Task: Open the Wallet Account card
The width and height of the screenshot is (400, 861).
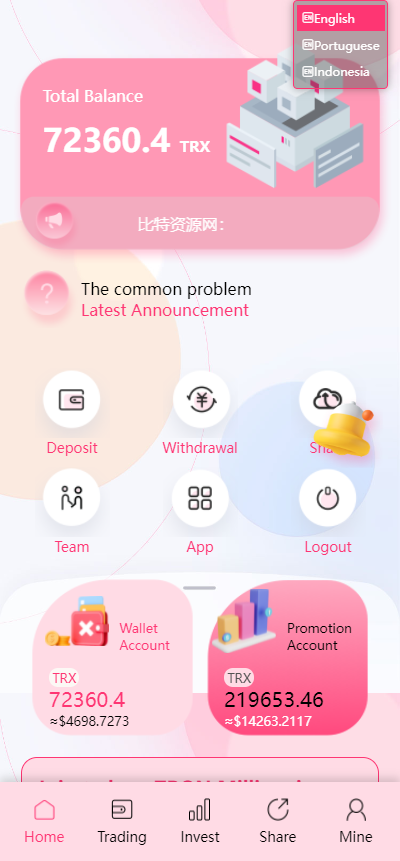Action: pos(112,657)
